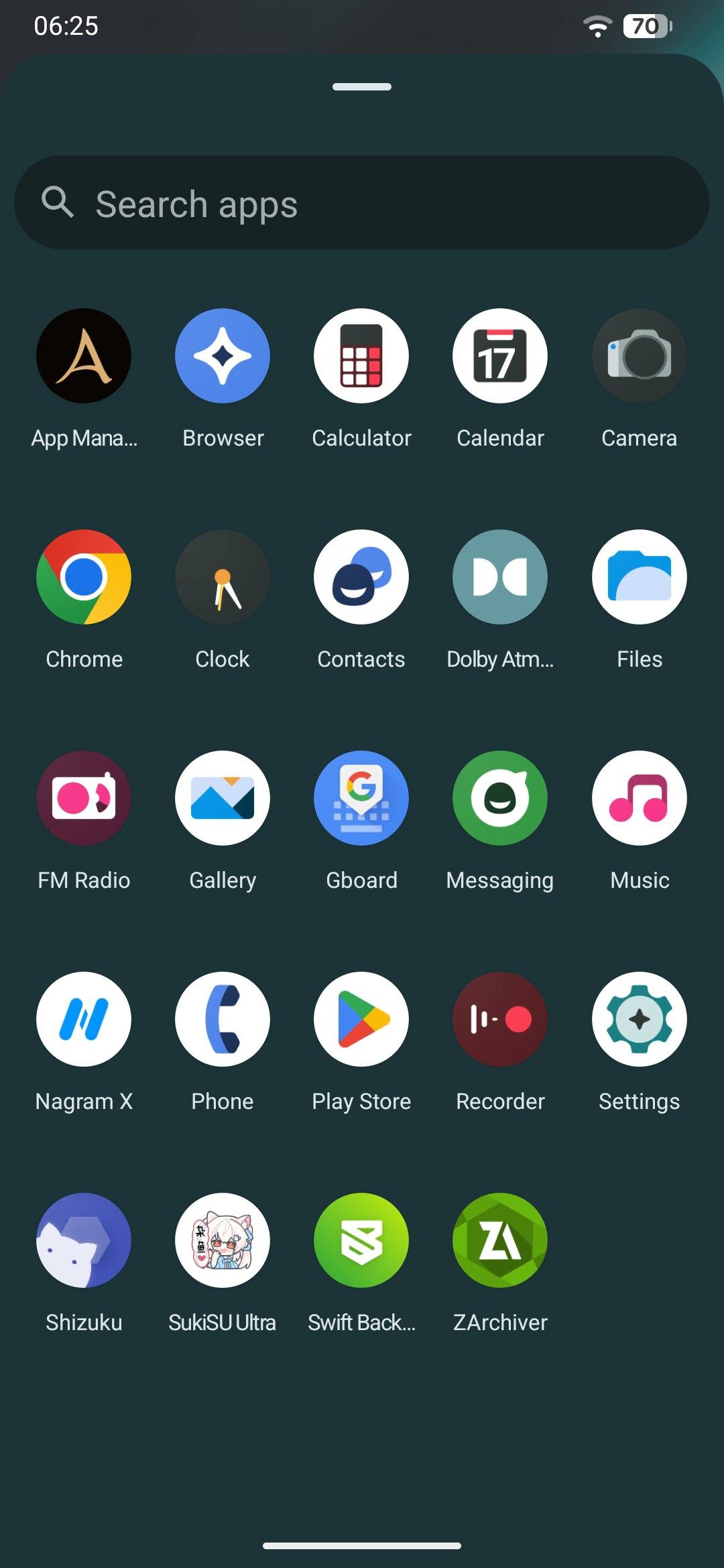Open the Play Store
The image size is (724, 1568).
[361, 1019]
